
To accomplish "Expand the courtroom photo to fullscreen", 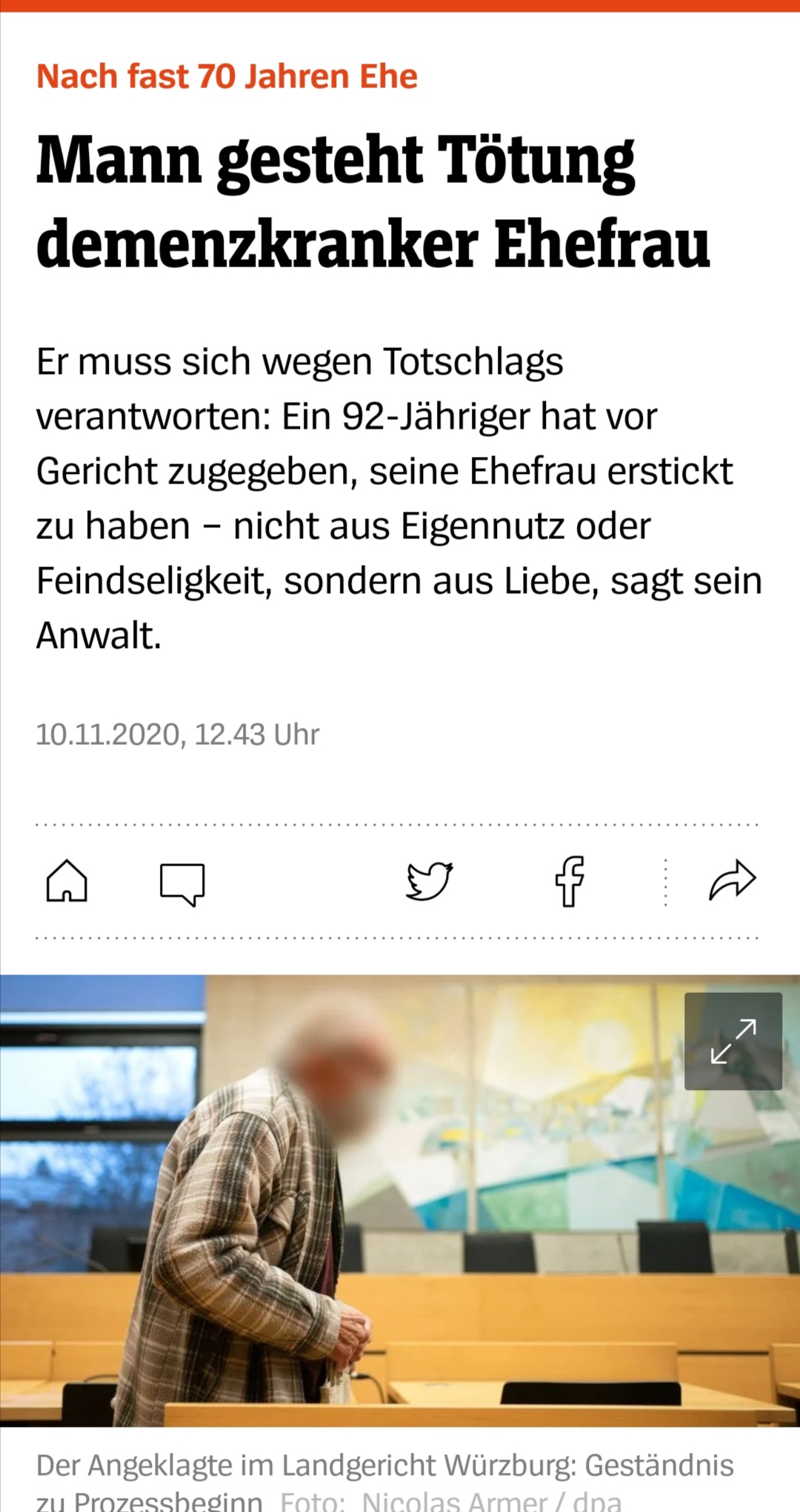I will (x=733, y=1041).
